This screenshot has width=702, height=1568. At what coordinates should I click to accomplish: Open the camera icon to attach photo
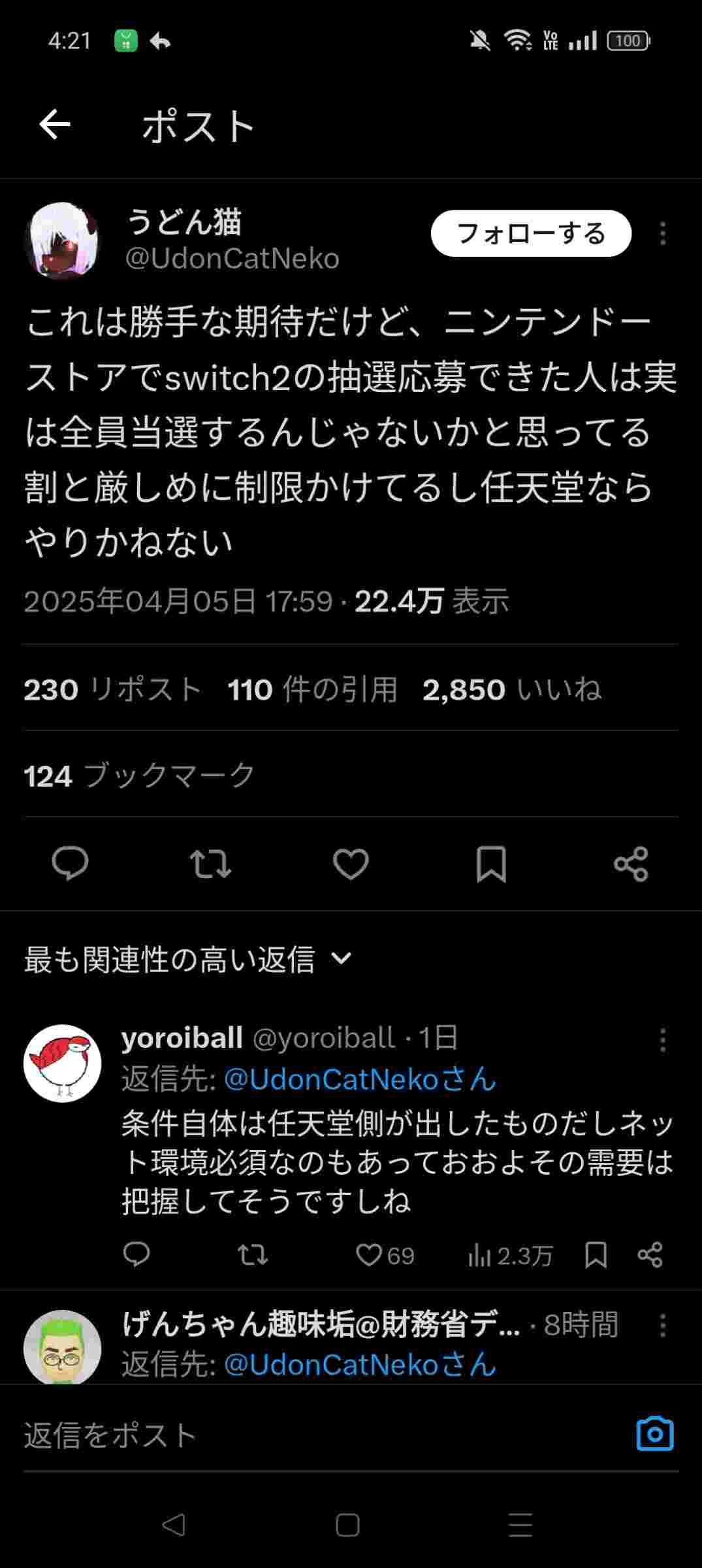point(654,1434)
